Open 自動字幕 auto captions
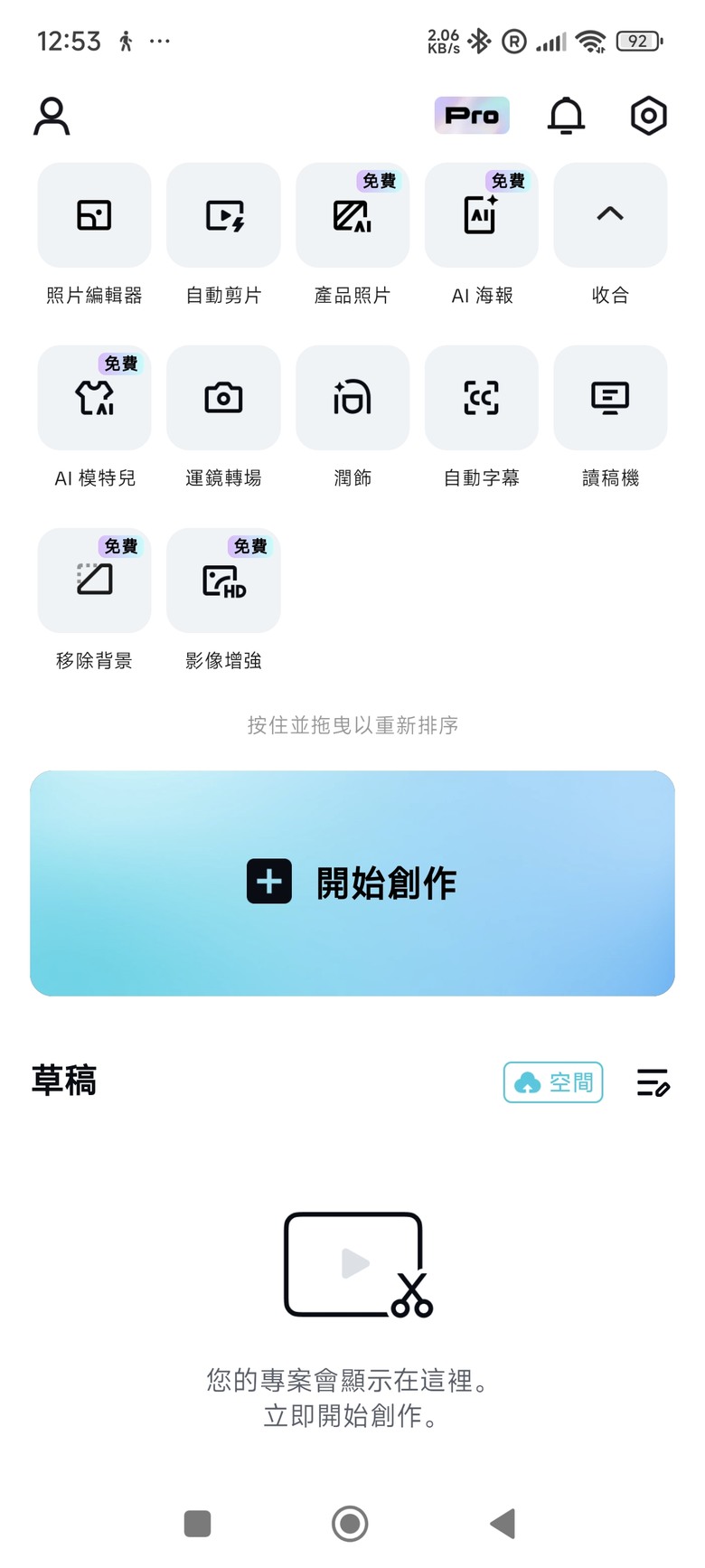This screenshot has height=1568, width=705. pos(482,398)
